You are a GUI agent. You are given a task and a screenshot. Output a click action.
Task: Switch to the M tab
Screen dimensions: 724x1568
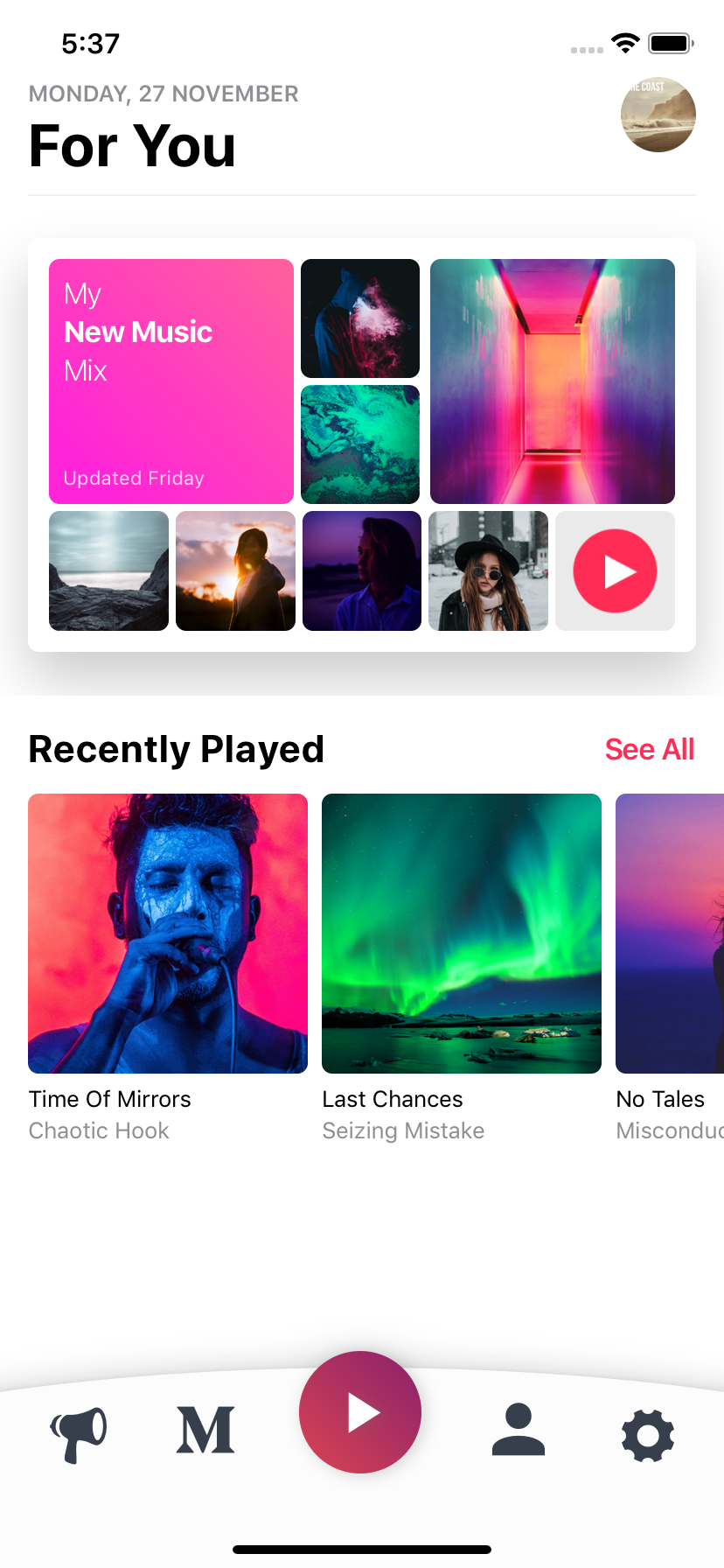(205, 1431)
